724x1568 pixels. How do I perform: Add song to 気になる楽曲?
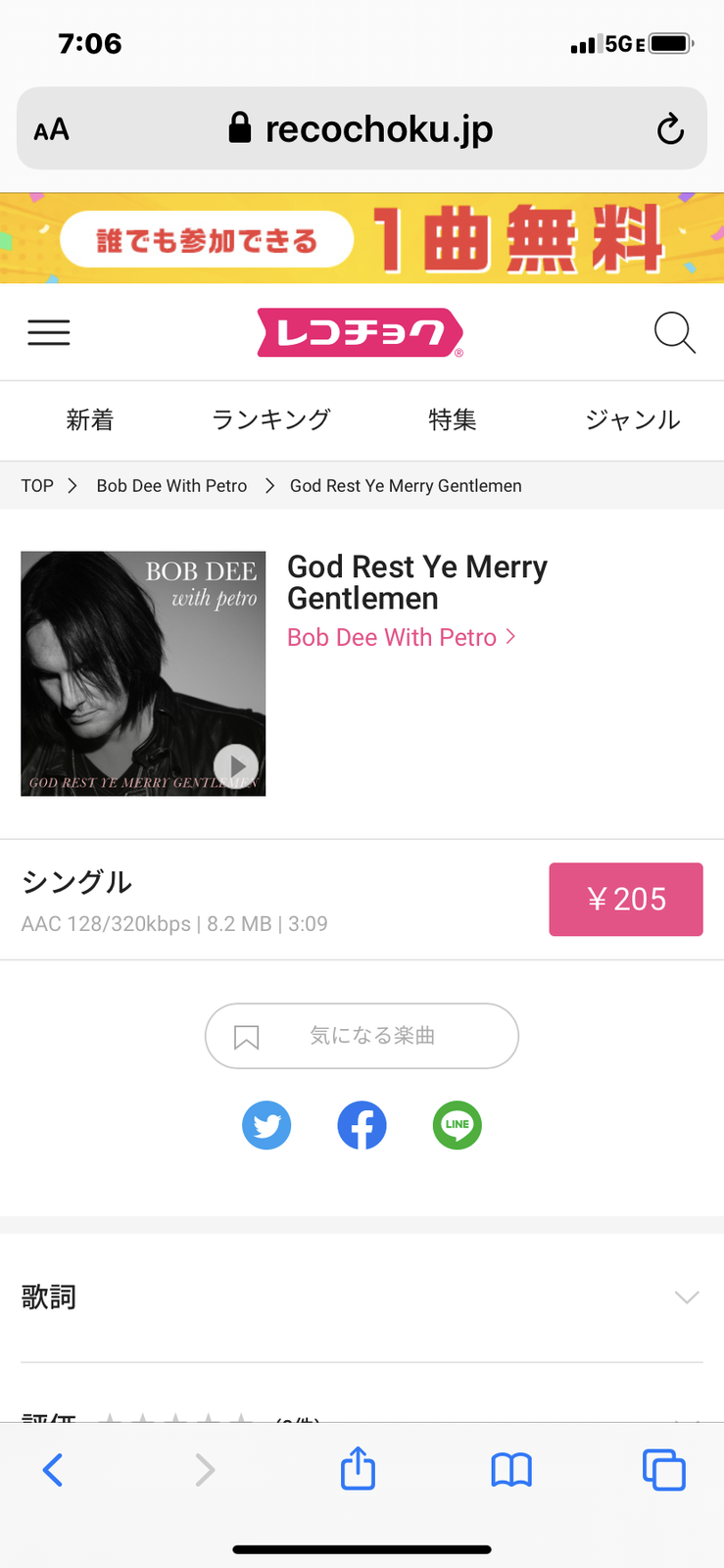coord(362,1036)
